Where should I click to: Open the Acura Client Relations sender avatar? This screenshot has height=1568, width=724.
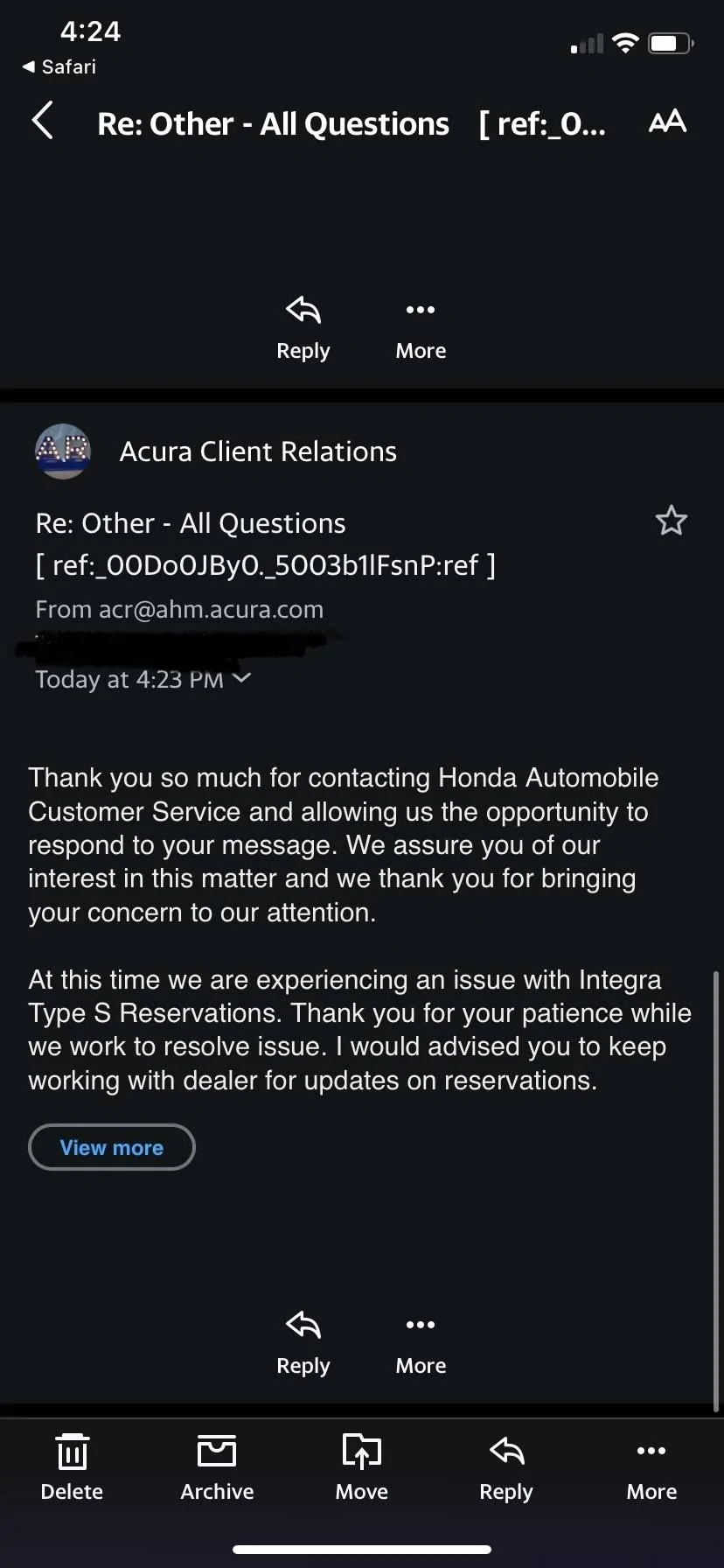[63, 451]
